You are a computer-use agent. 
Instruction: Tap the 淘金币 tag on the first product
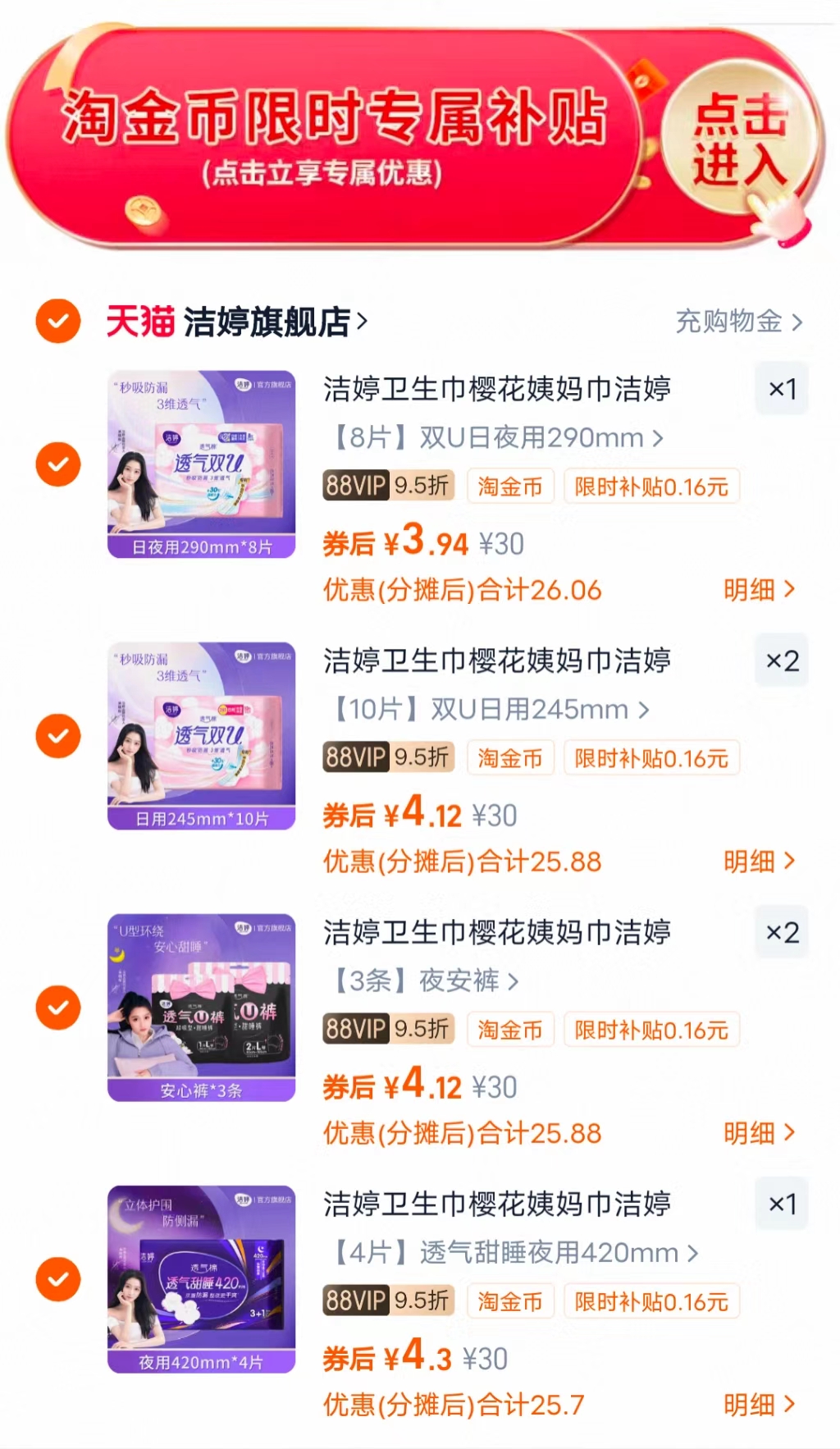[x=509, y=487]
